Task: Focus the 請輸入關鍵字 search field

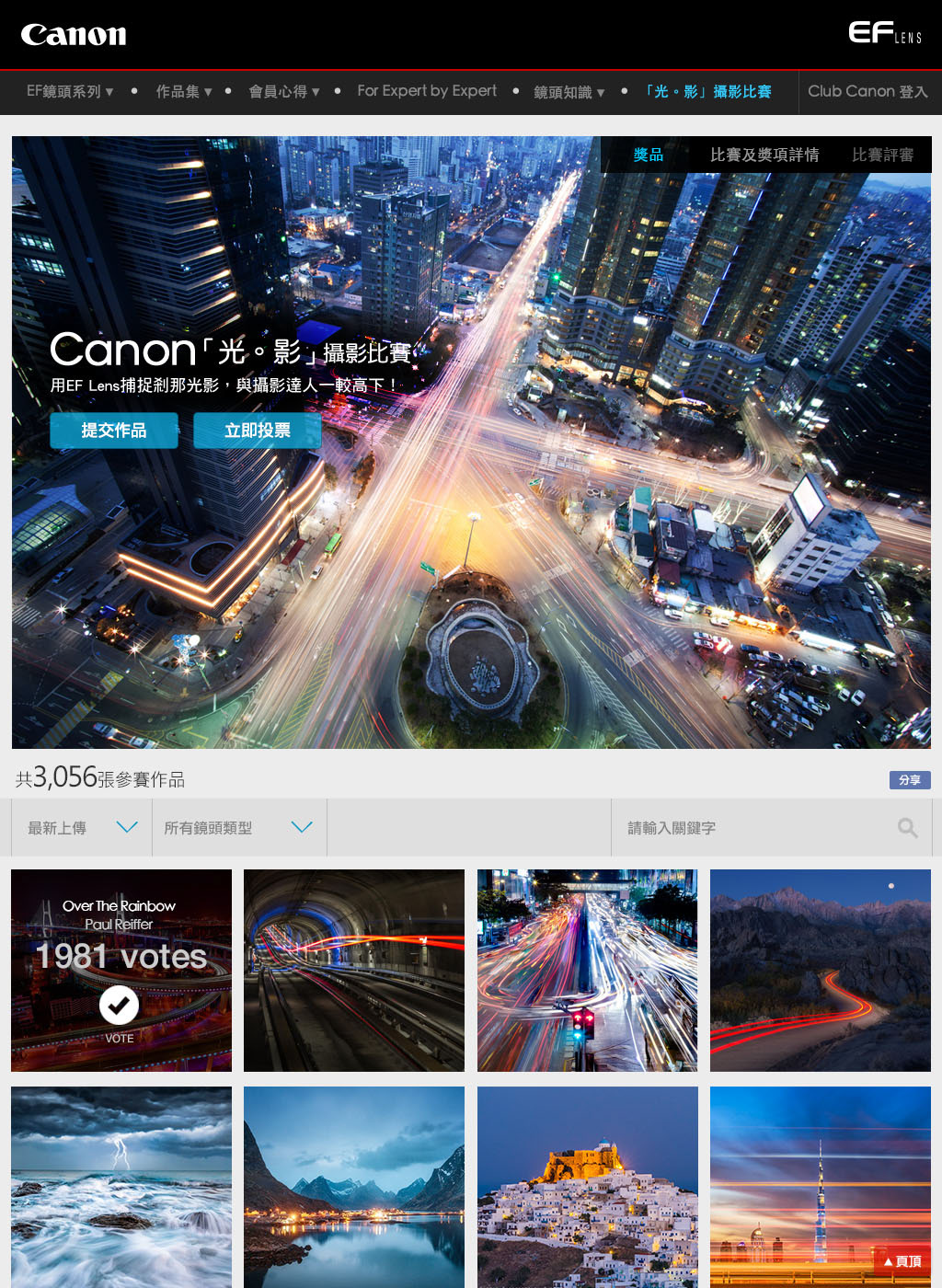Action: 754,828
